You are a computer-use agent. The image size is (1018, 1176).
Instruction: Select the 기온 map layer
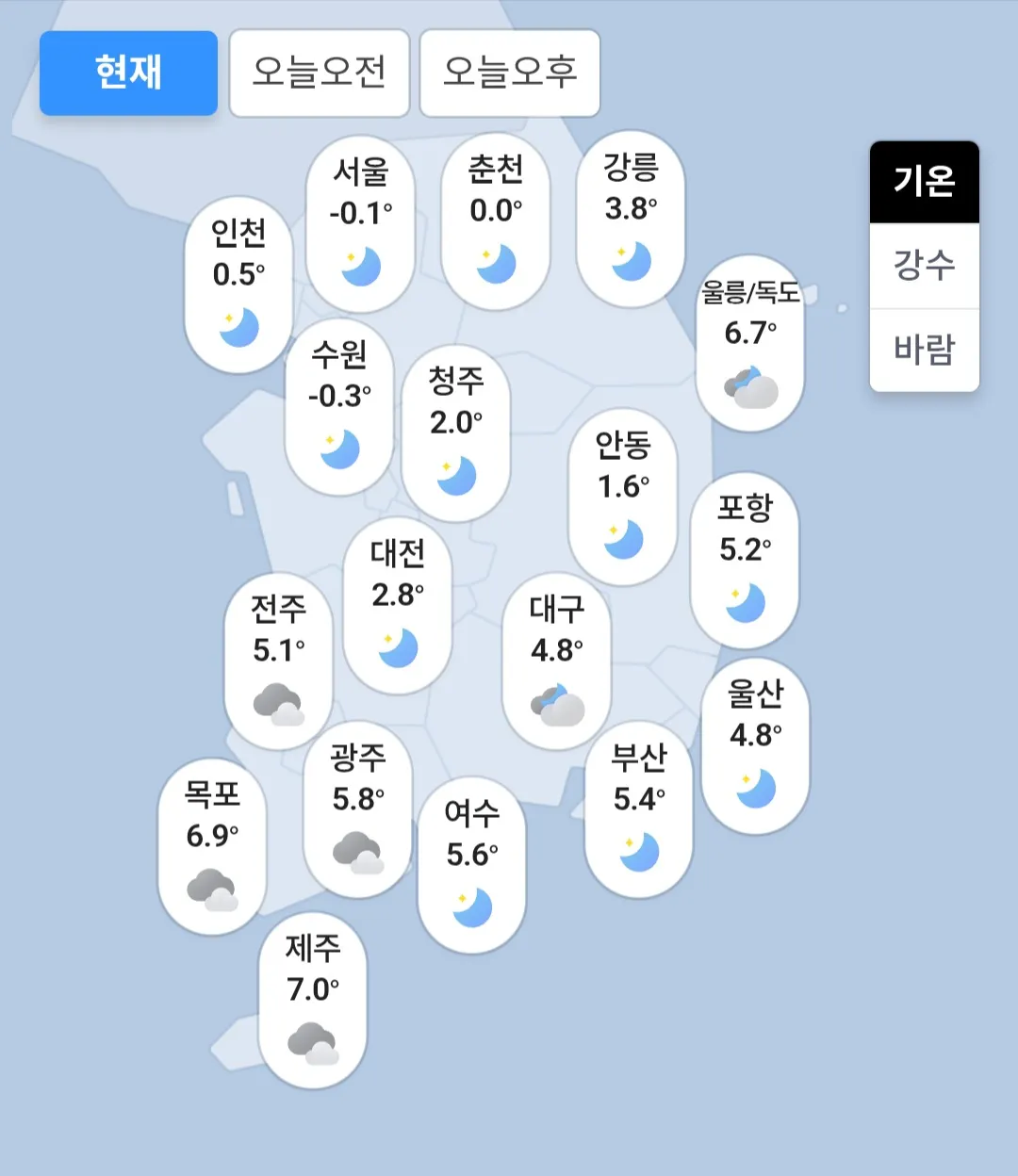coord(924,181)
